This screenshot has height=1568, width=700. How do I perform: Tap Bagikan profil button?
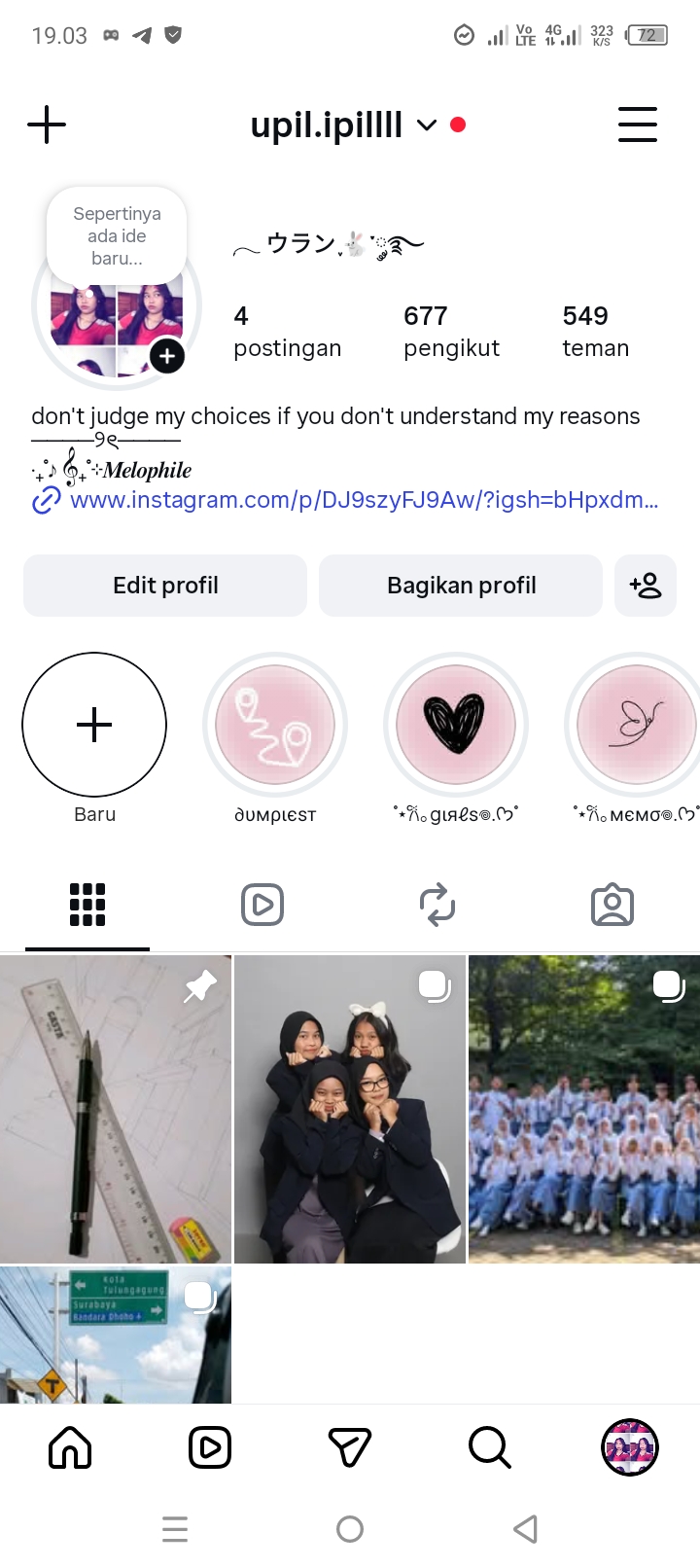[461, 586]
